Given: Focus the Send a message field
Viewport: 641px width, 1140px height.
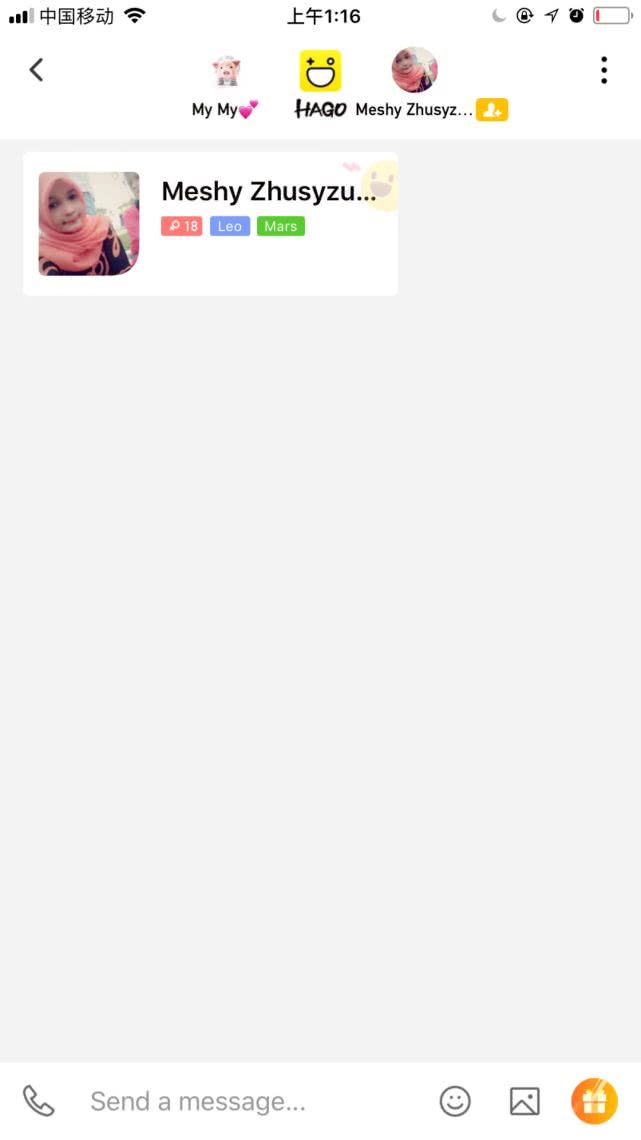Looking at the screenshot, I should tap(250, 1102).
